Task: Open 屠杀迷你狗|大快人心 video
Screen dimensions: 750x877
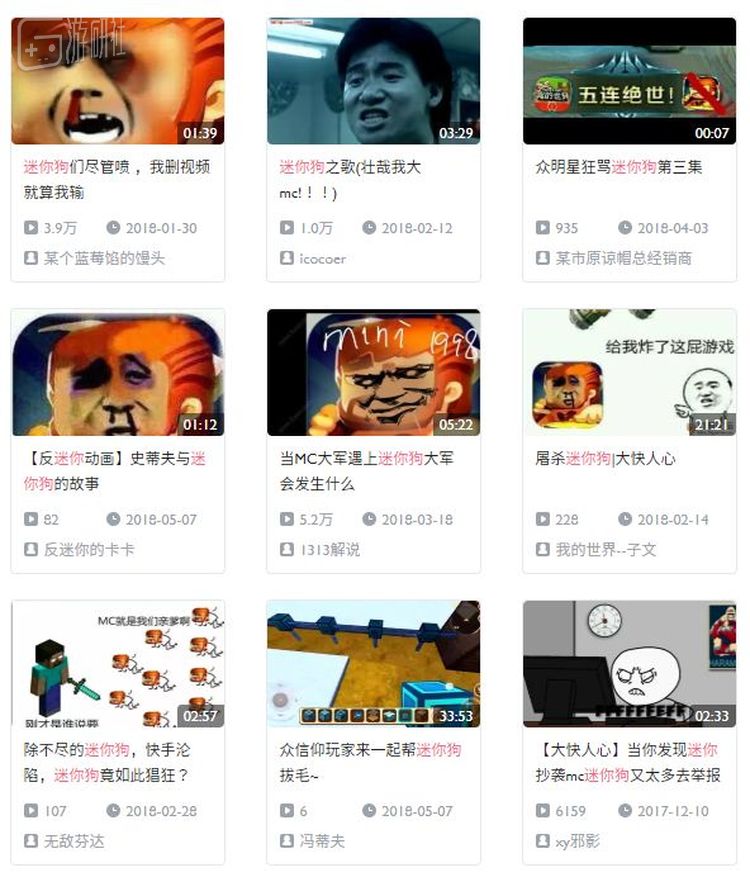Action: point(629,372)
